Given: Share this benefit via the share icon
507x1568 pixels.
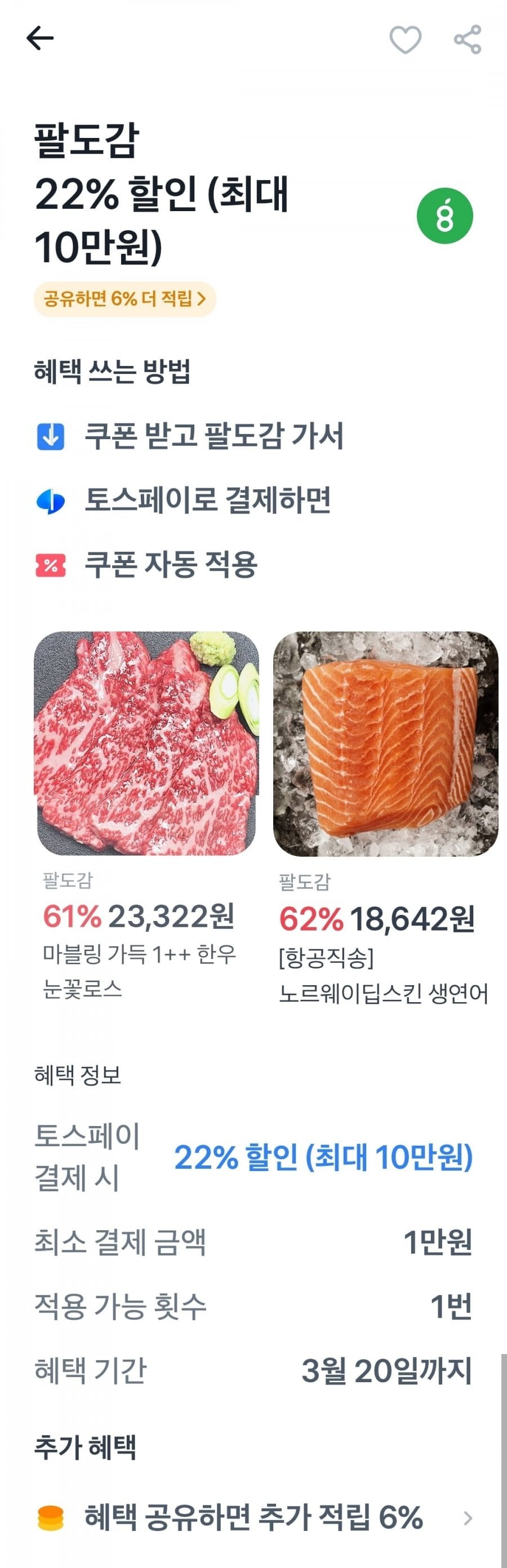Looking at the screenshot, I should coord(468,40).
